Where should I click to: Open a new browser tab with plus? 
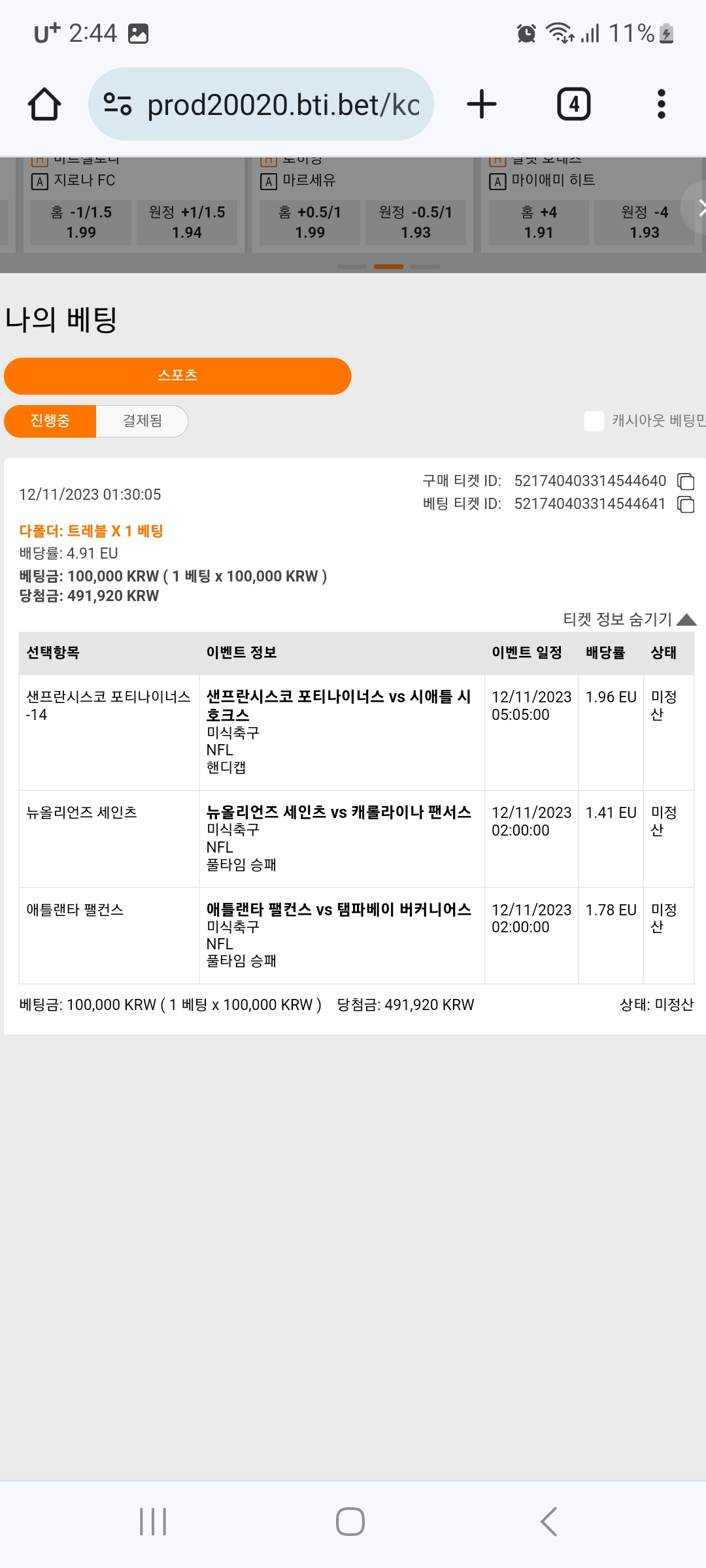[x=482, y=105]
